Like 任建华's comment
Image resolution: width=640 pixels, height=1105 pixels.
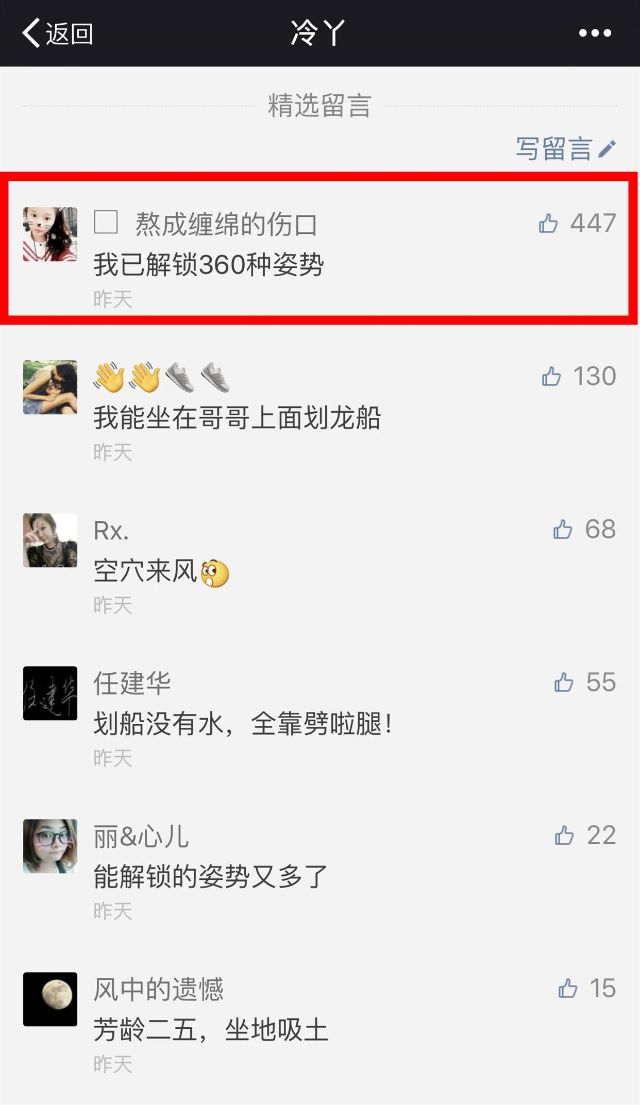coord(564,682)
